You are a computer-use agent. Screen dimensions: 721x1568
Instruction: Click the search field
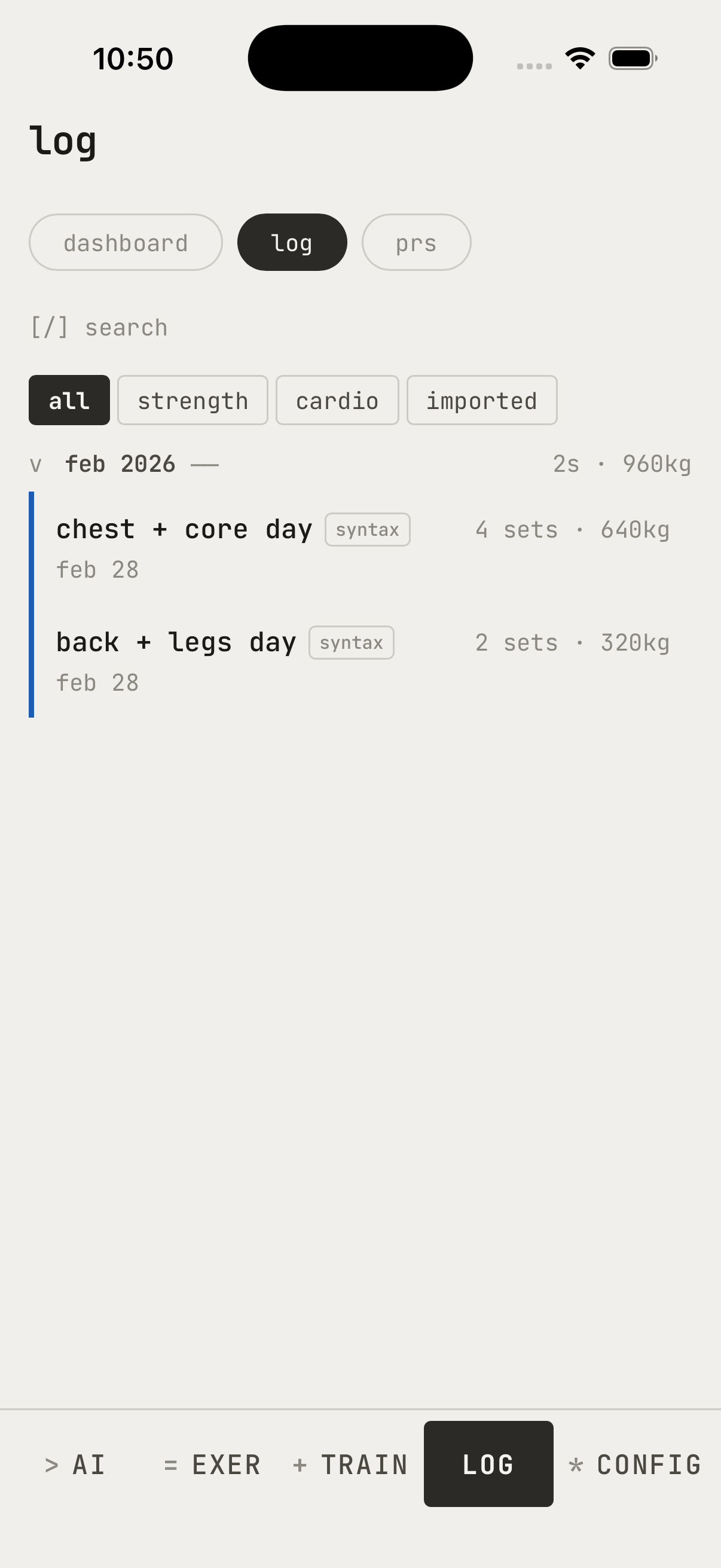(99, 327)
